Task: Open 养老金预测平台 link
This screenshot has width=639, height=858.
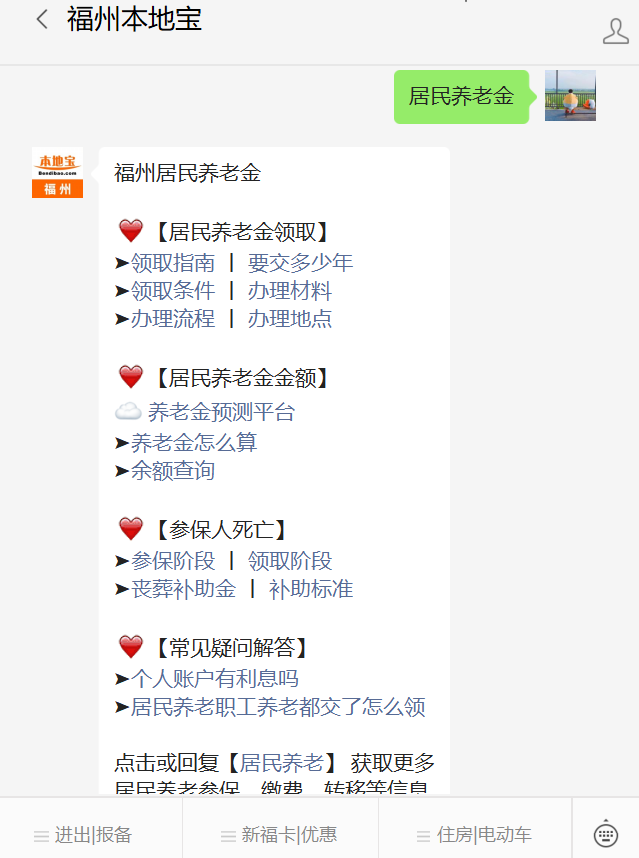Action: click(x=221, y=412)
